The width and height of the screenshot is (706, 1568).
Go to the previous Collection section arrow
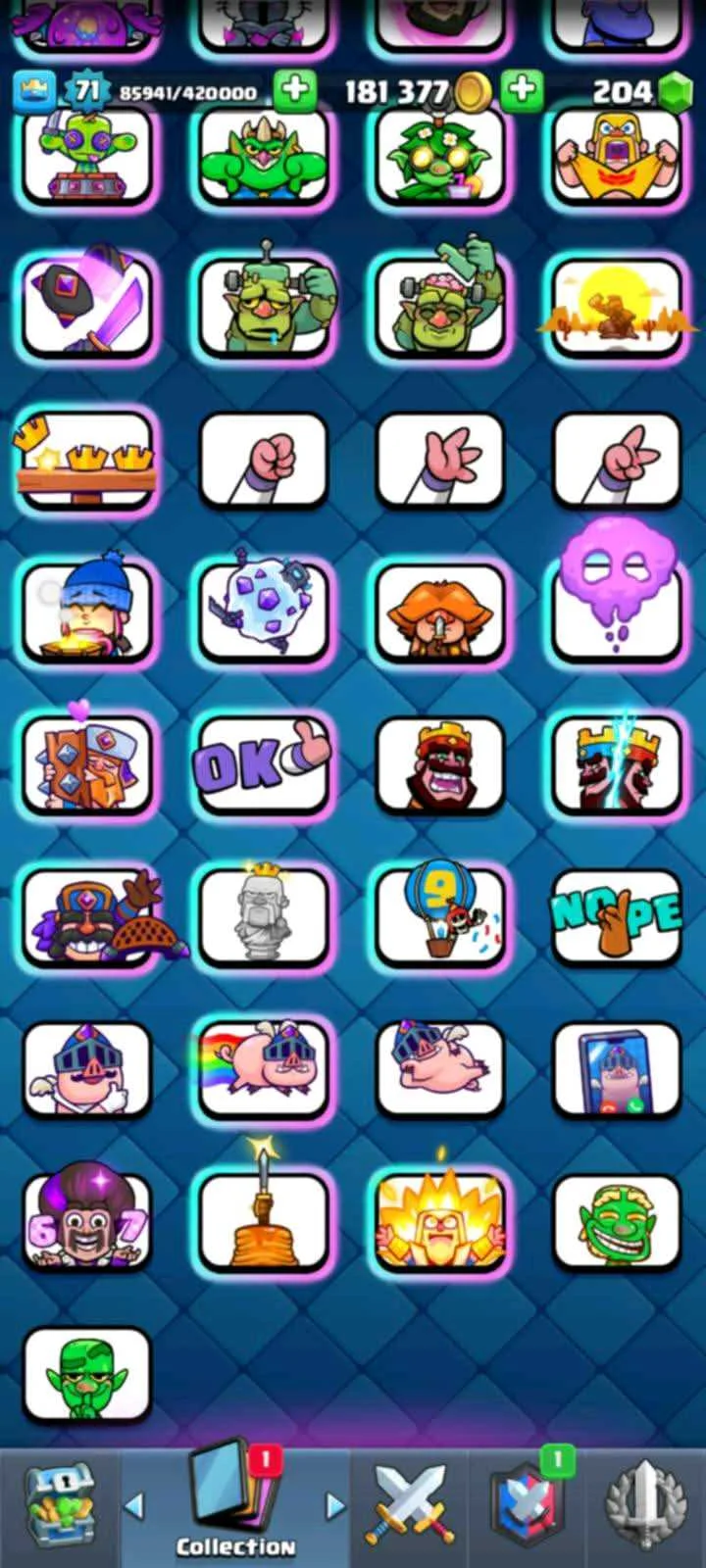pos(135,1504)
